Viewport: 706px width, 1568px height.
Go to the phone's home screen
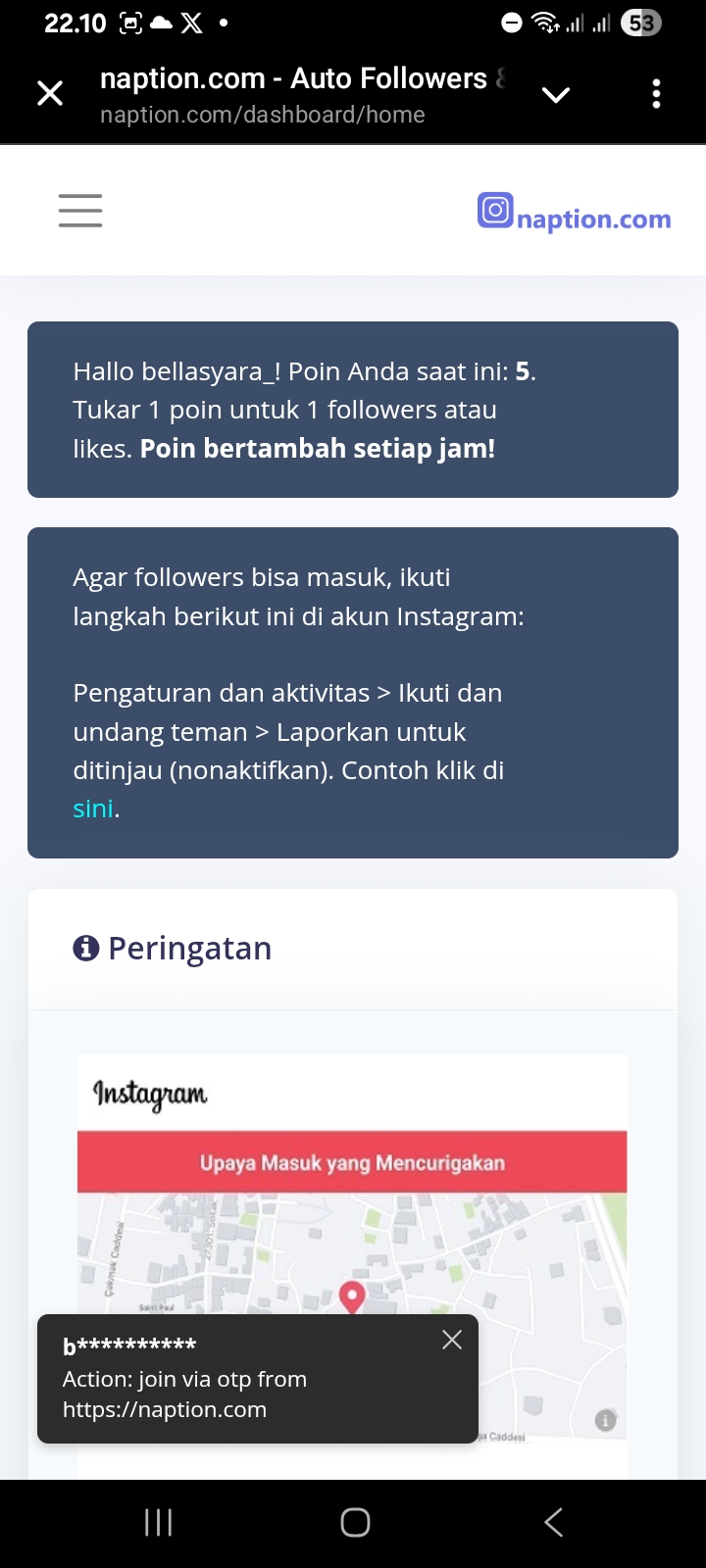tap(355, 1522)
